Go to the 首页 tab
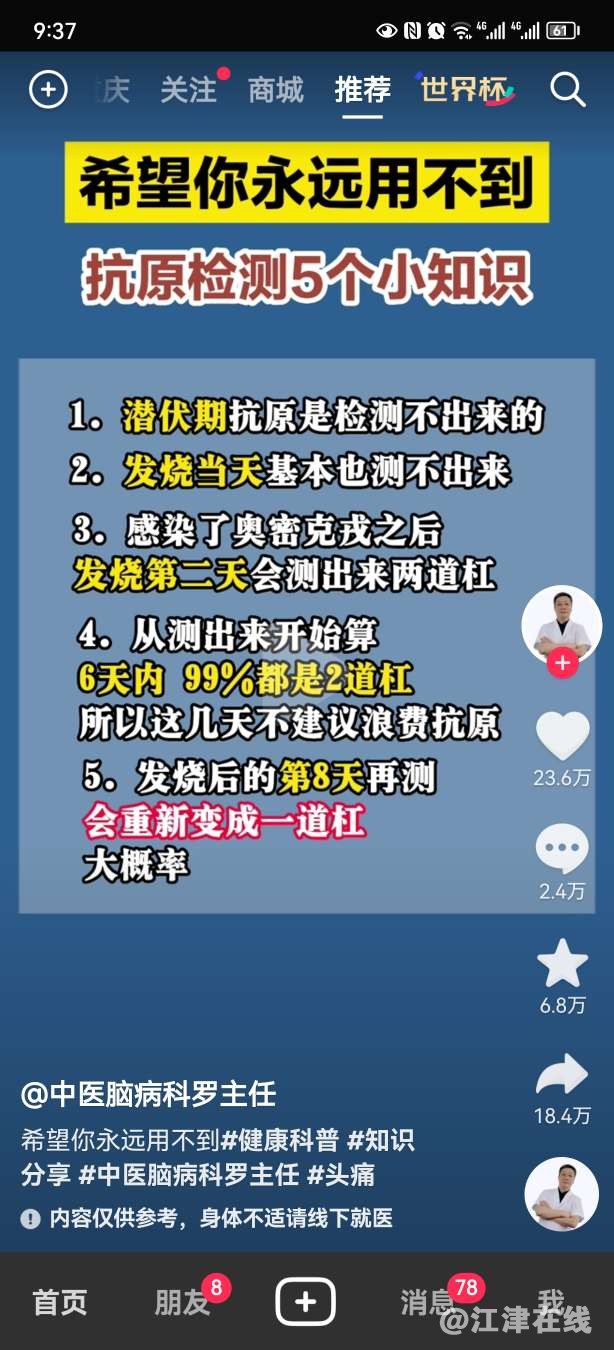 coord(60,1302)
